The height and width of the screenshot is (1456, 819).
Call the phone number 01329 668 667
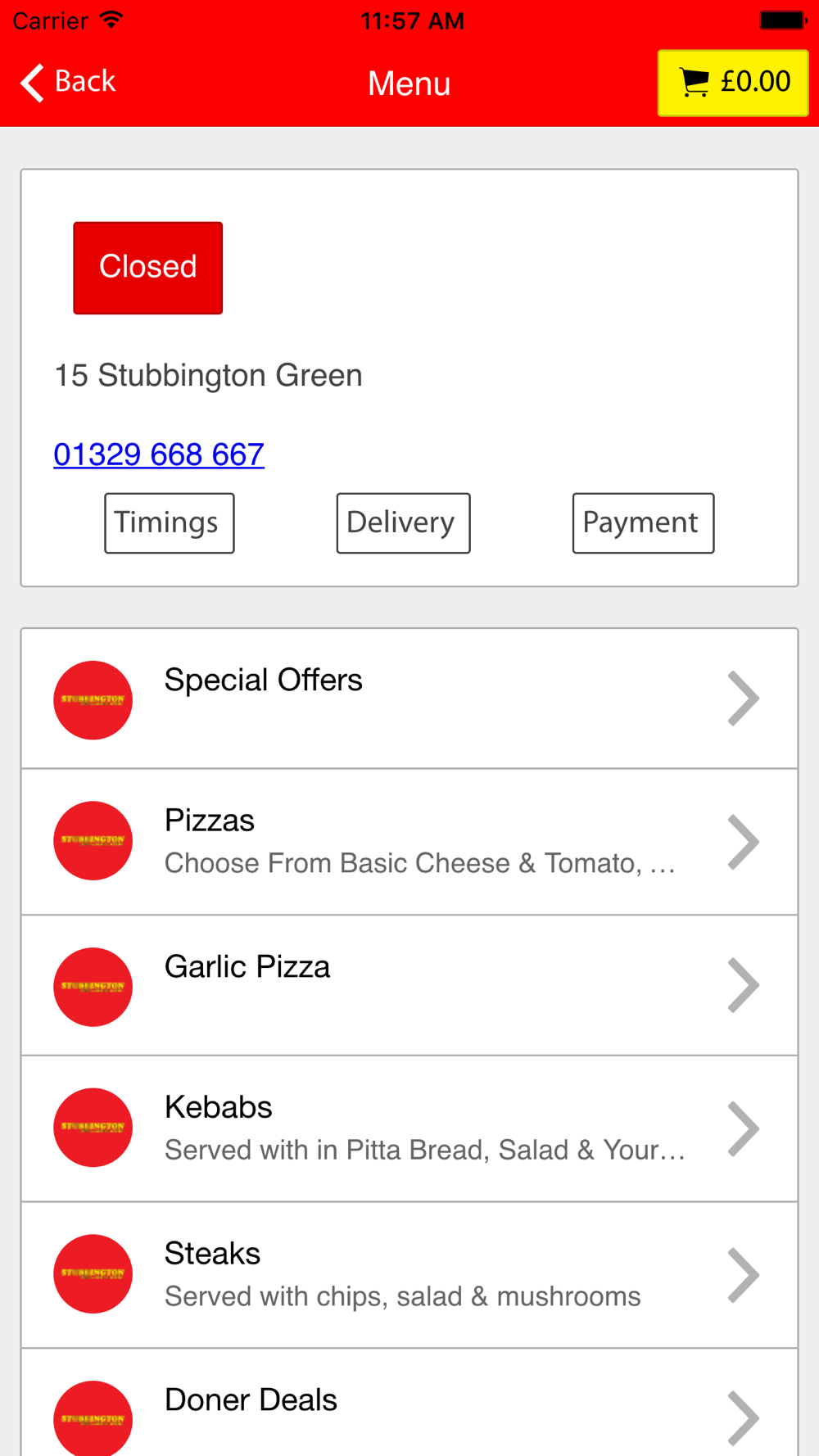click(x=159, y=454)
